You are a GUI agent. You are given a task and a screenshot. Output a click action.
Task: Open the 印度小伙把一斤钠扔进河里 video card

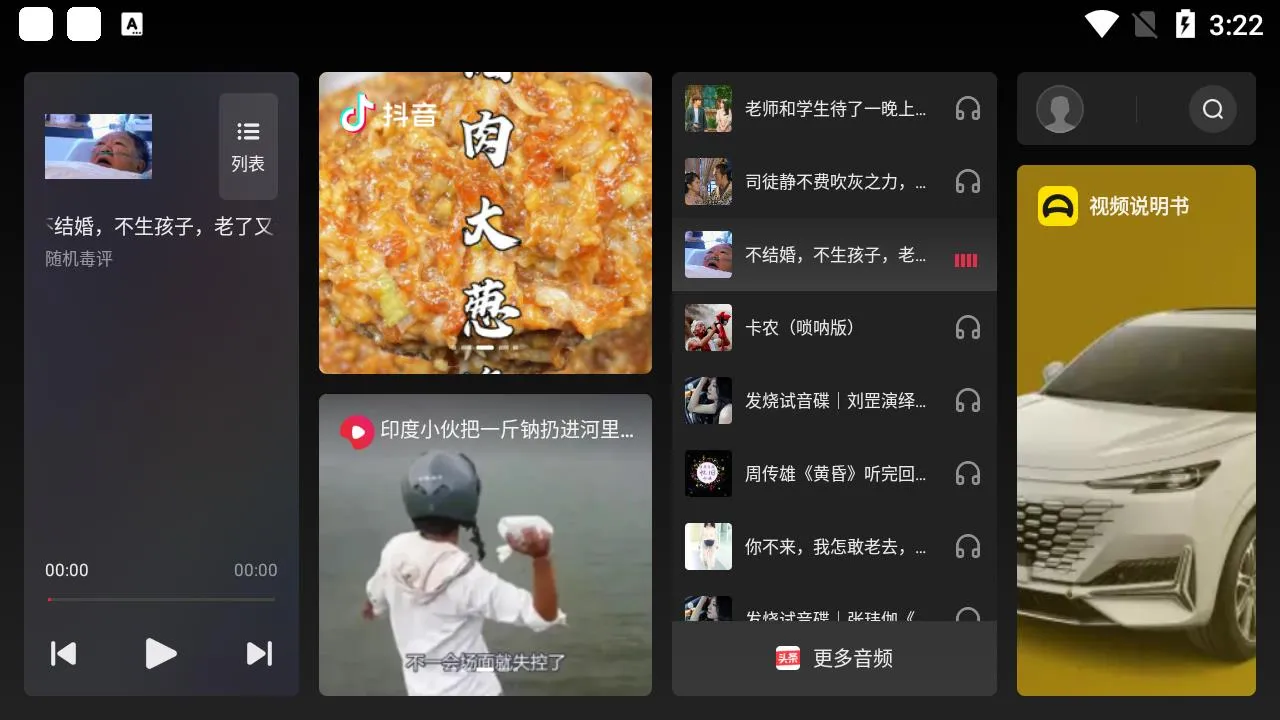(485, 545)
